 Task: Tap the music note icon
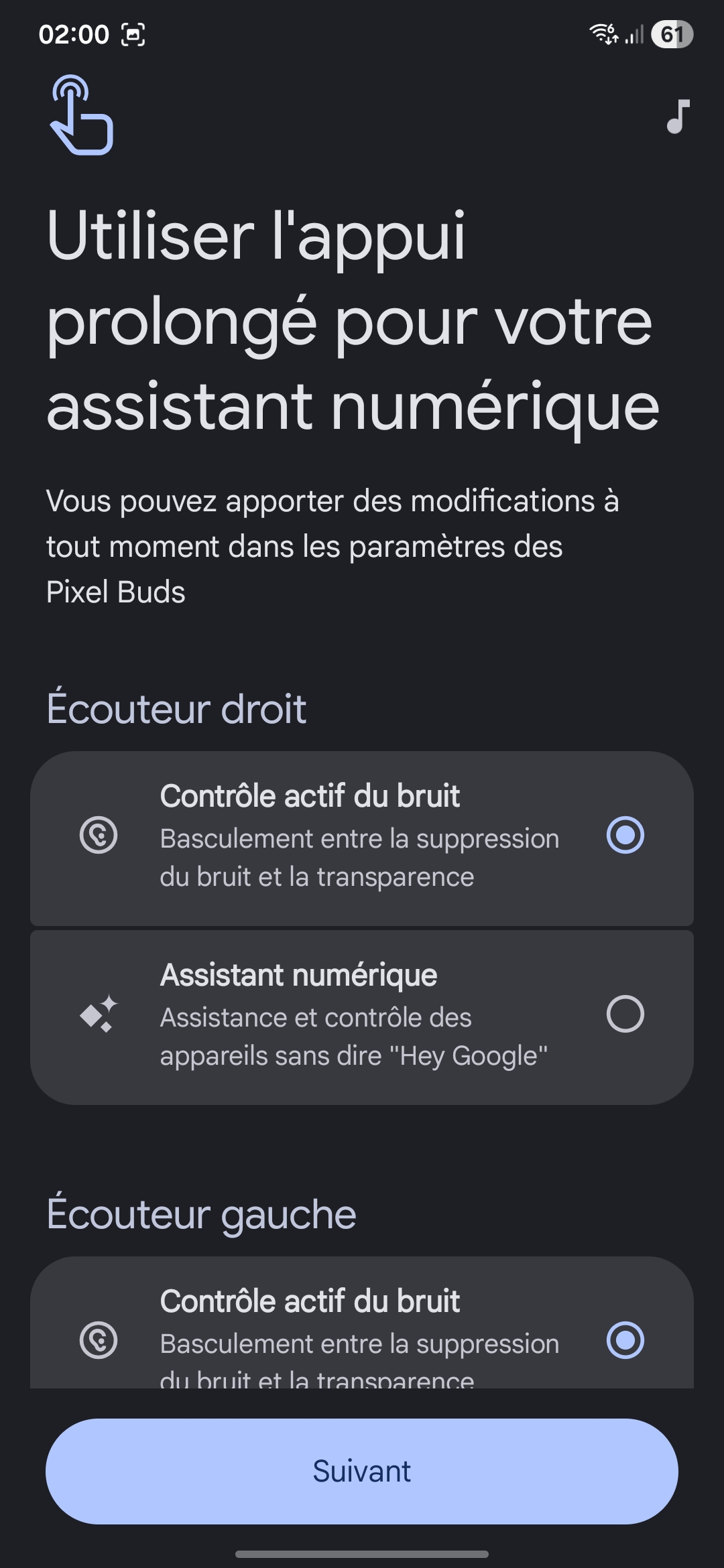pos(678,117)
